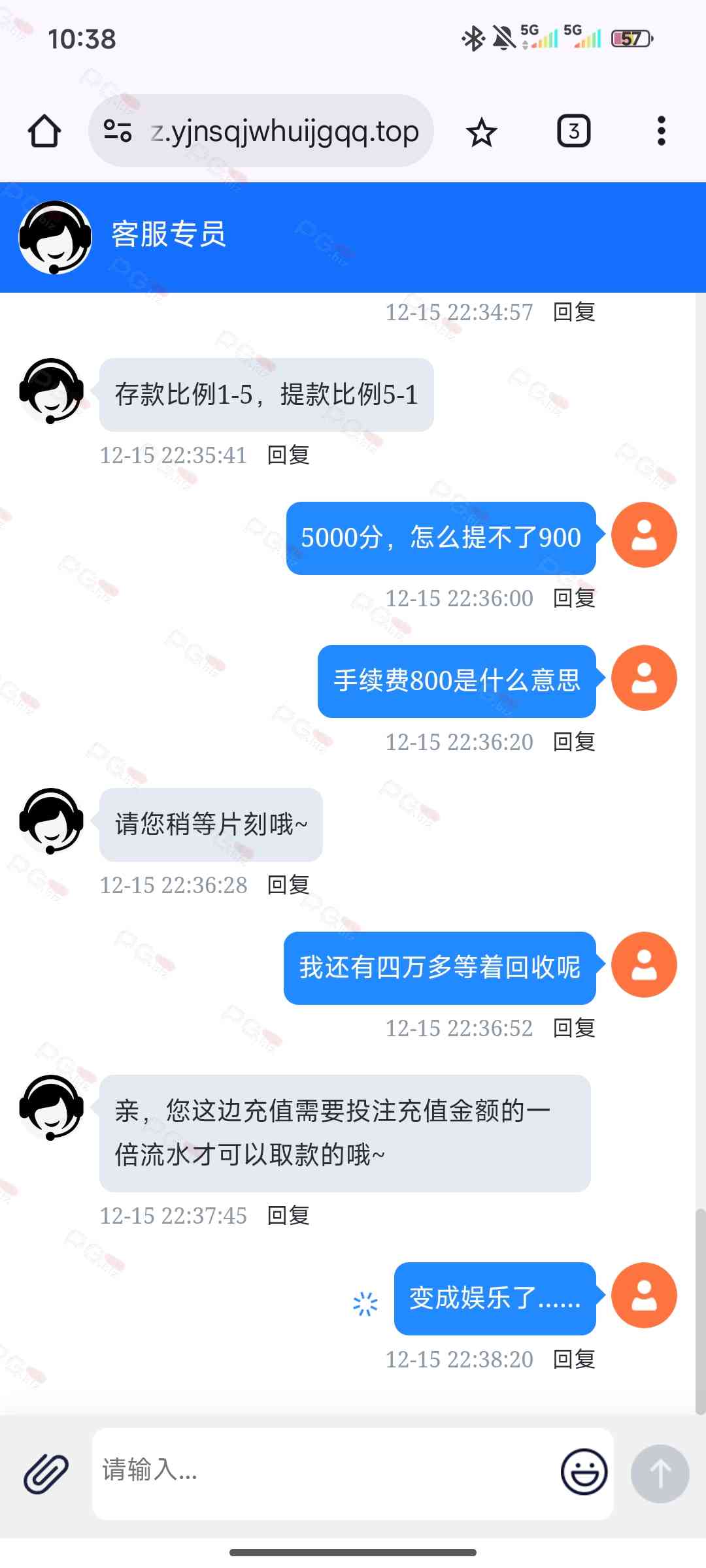The height and width of the screenshot is (1568, 706).
Task: Reply to the 充值金额的一倍流水 message
Action: (x=288, y=1215)
